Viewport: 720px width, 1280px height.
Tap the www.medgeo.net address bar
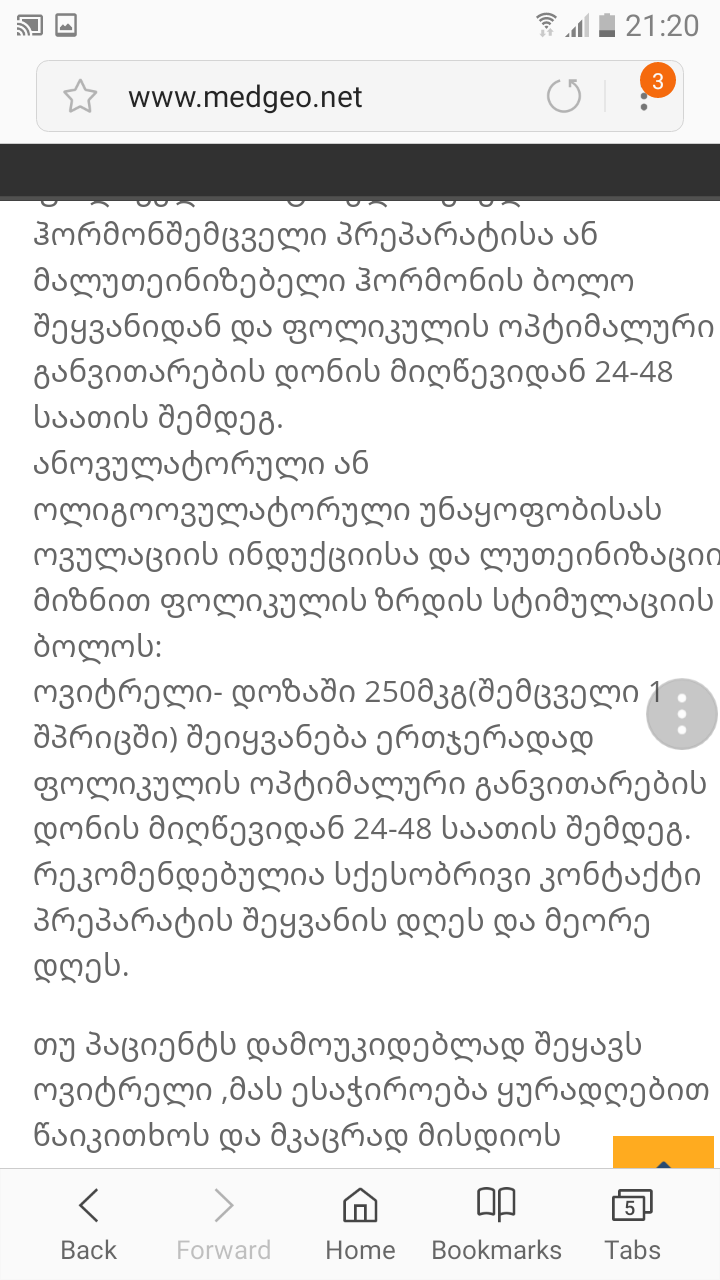pyautogui.click(x=300, y=97)
